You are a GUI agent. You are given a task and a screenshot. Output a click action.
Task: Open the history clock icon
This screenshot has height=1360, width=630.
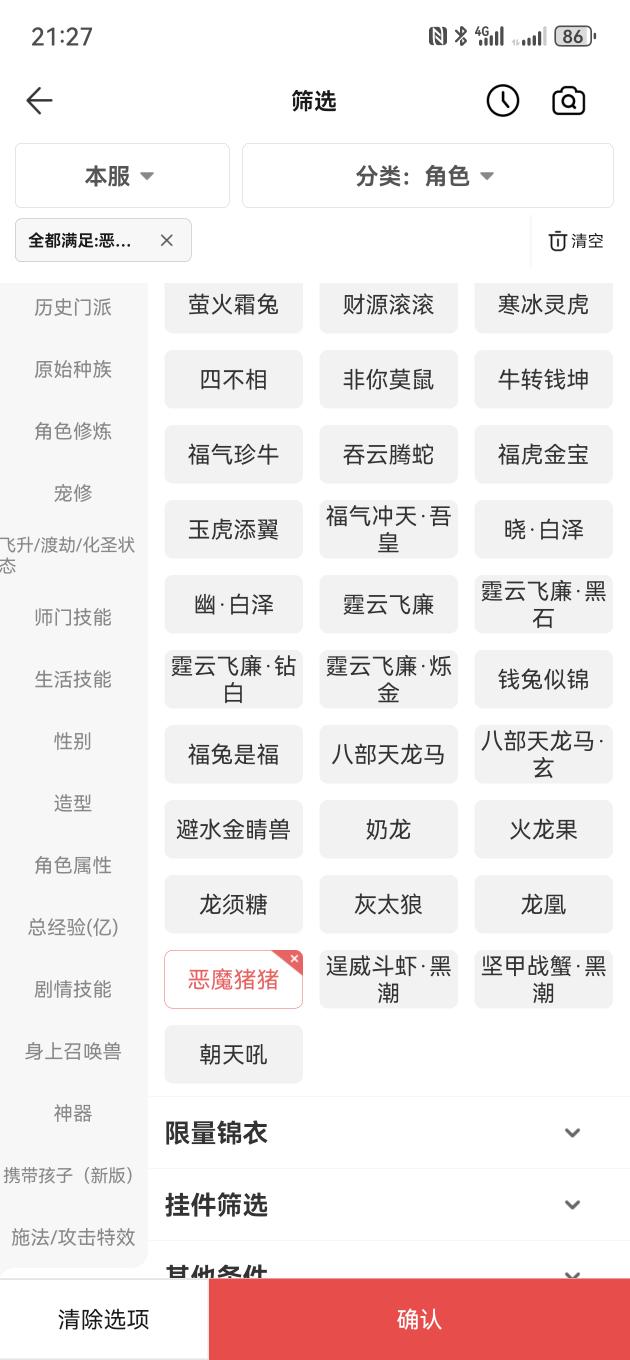503,100
